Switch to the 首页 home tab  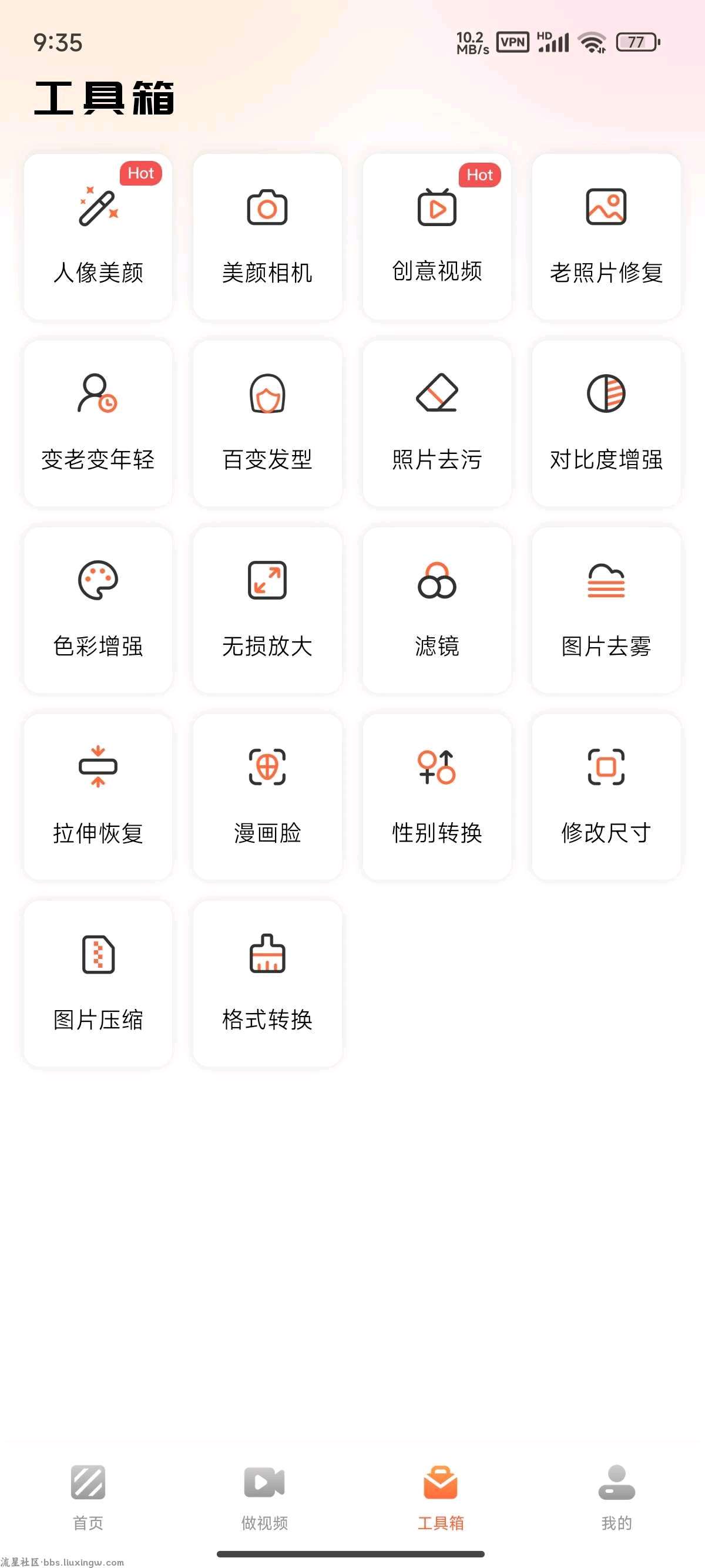point(88,1498)
